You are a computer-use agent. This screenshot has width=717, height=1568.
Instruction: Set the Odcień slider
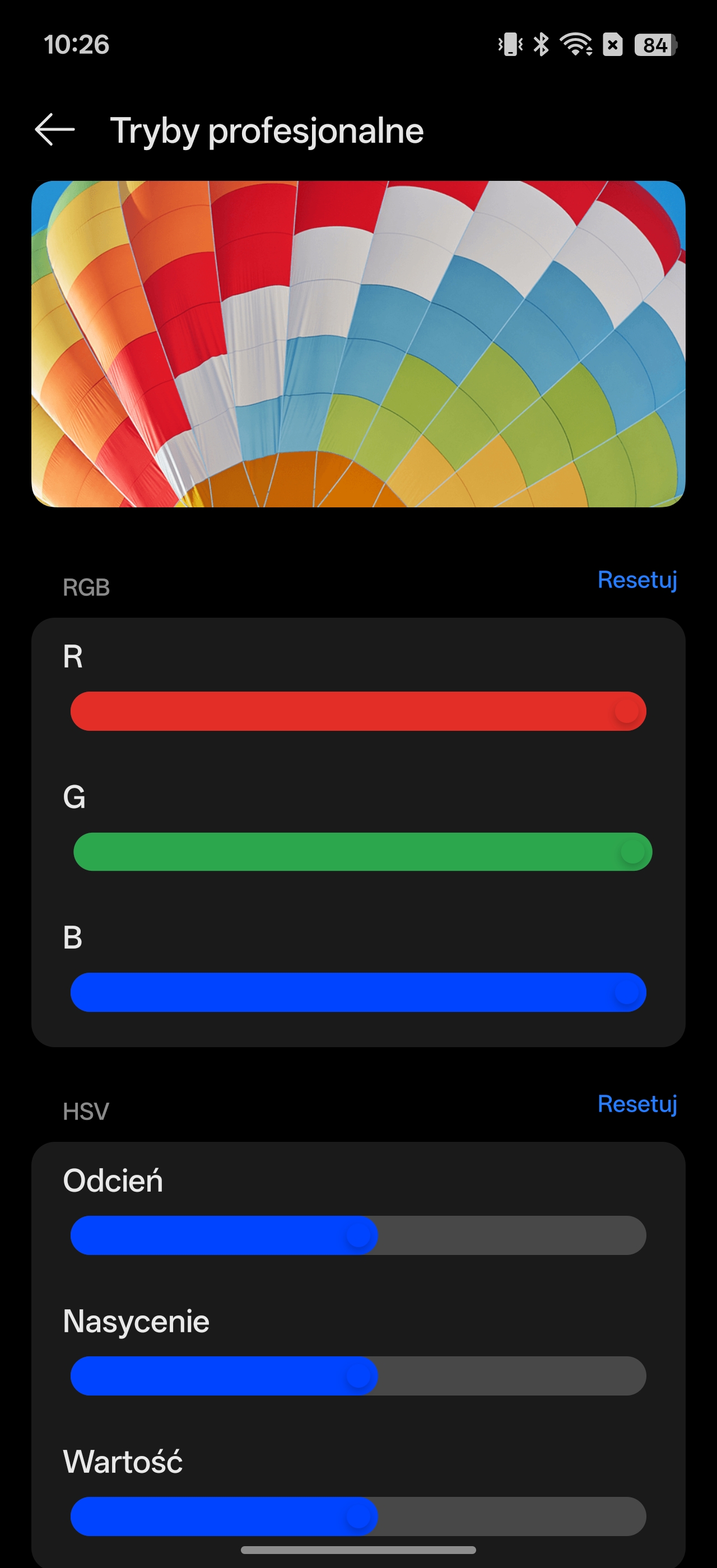(x=358, y=1235)
